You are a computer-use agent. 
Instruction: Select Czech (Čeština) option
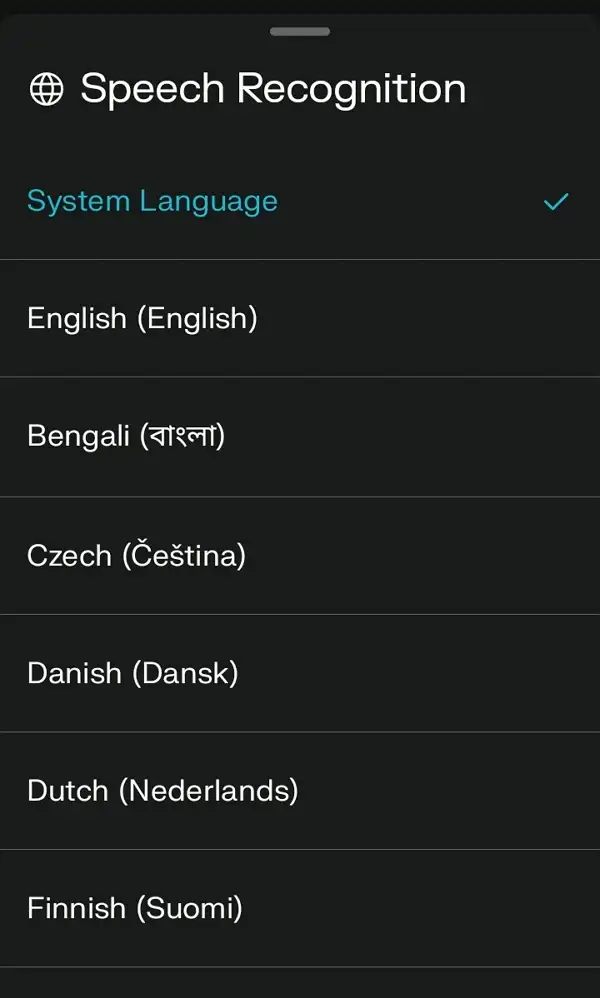pyautogui.click(x=300, y=556)
